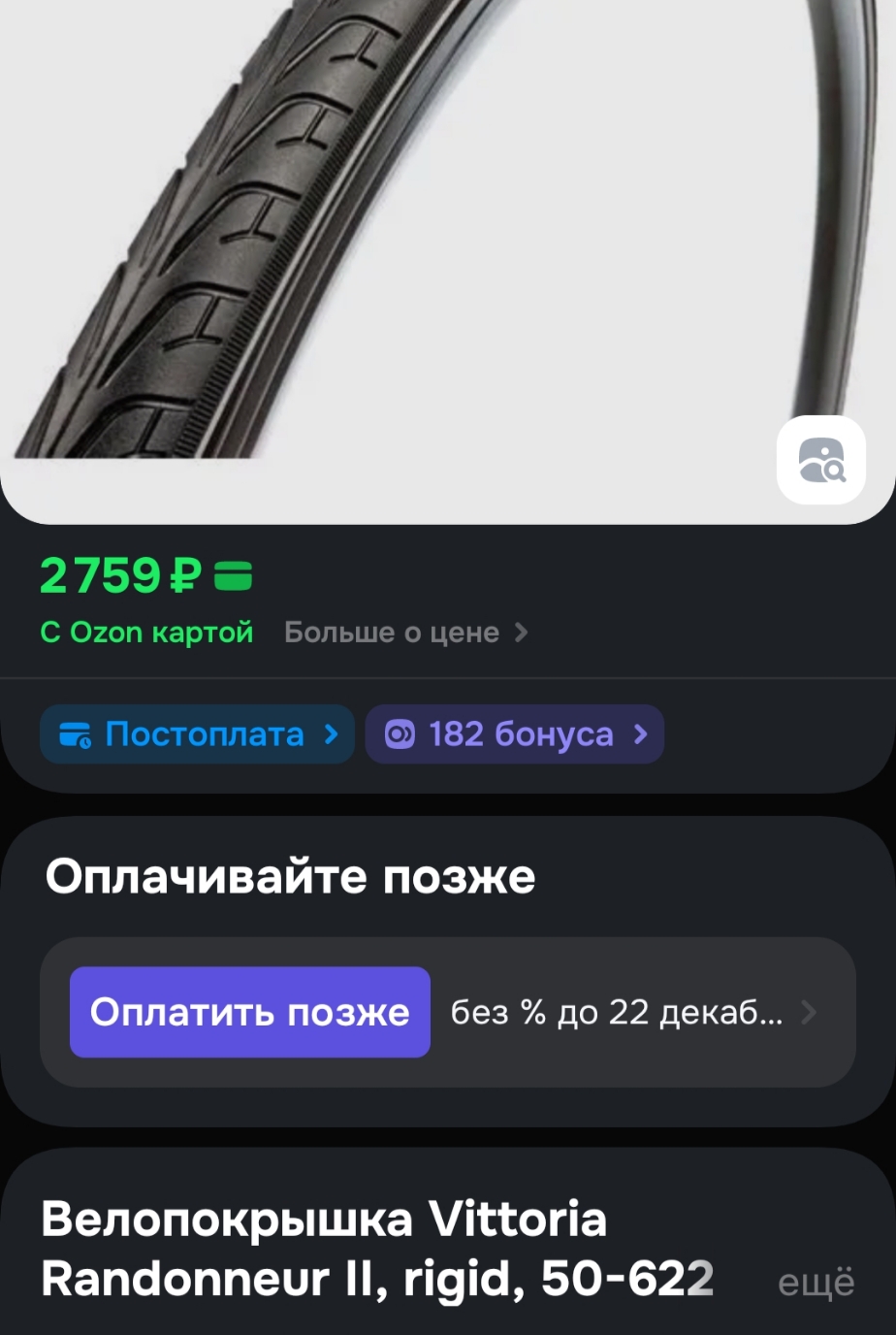
Task: Open the similar image search icon
Action: coord(820,460)
